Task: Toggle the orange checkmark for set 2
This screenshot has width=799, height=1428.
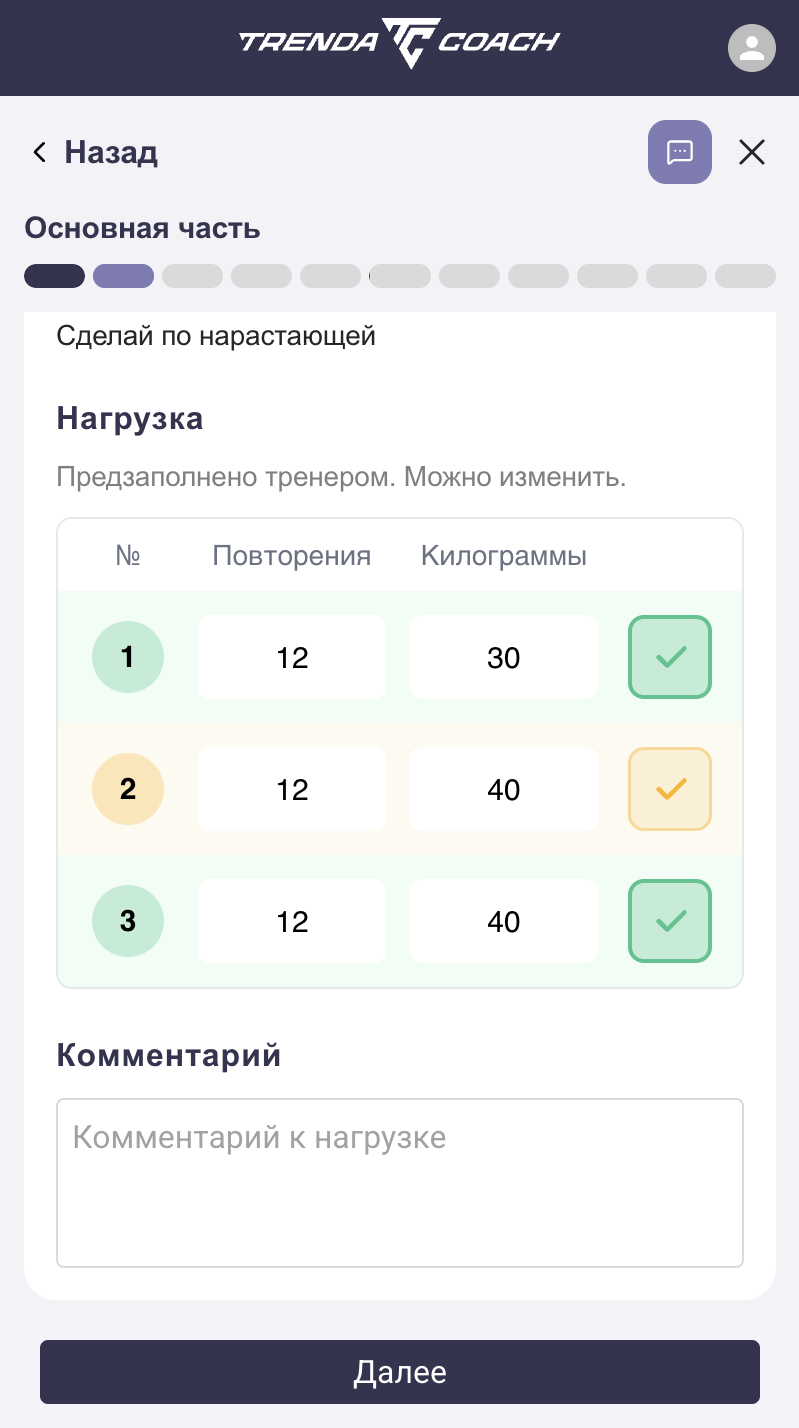Action: (x=670, y=789)
